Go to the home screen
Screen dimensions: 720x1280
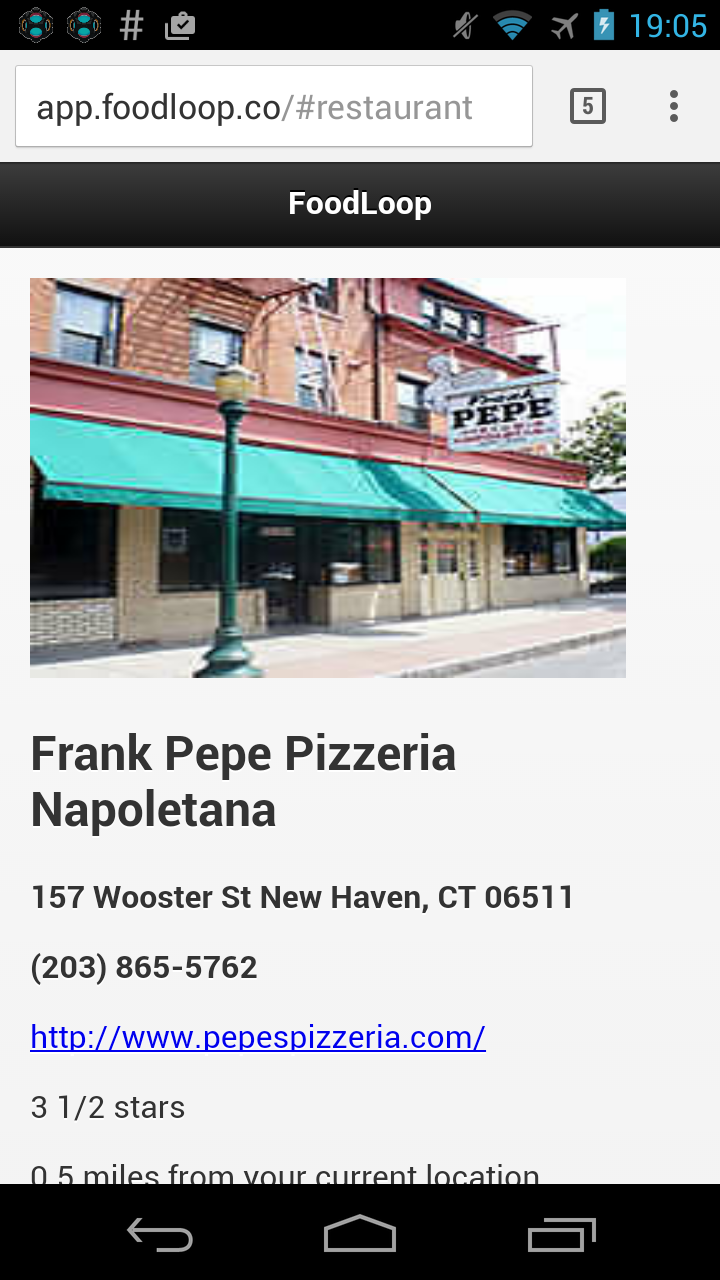click(x=360, y=1235)
